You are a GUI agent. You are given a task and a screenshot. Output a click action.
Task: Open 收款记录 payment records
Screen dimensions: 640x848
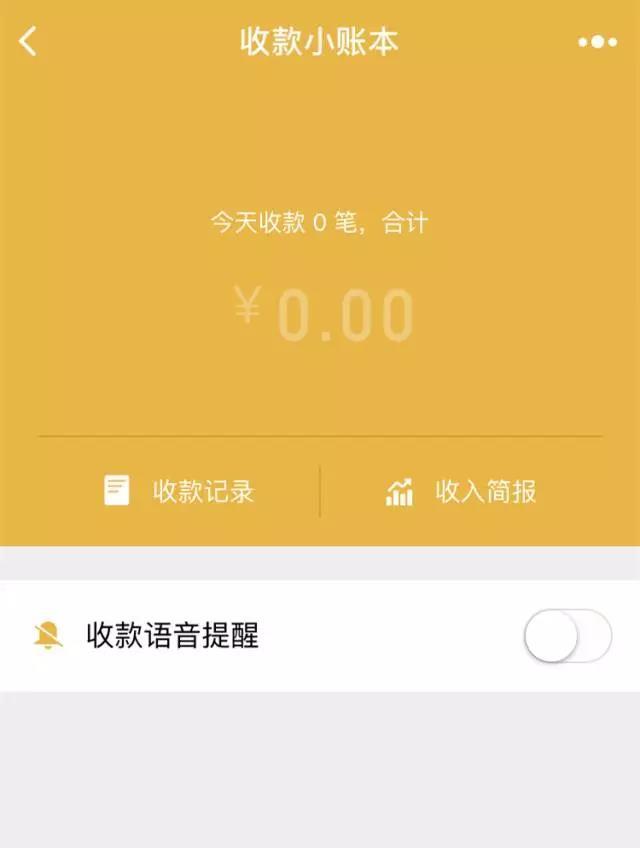pos(180,491)
